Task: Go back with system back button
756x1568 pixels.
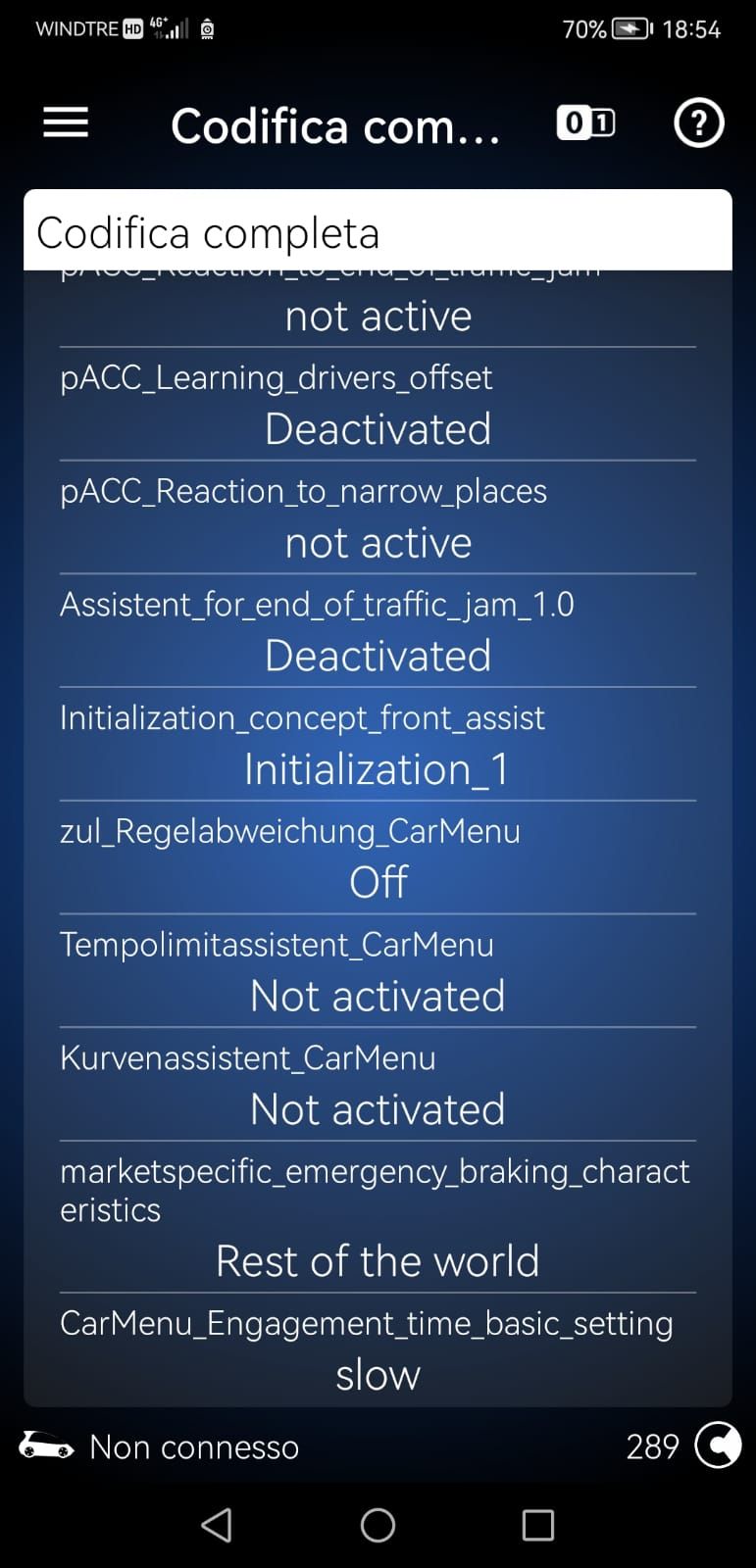Action: click(217, 1525)
